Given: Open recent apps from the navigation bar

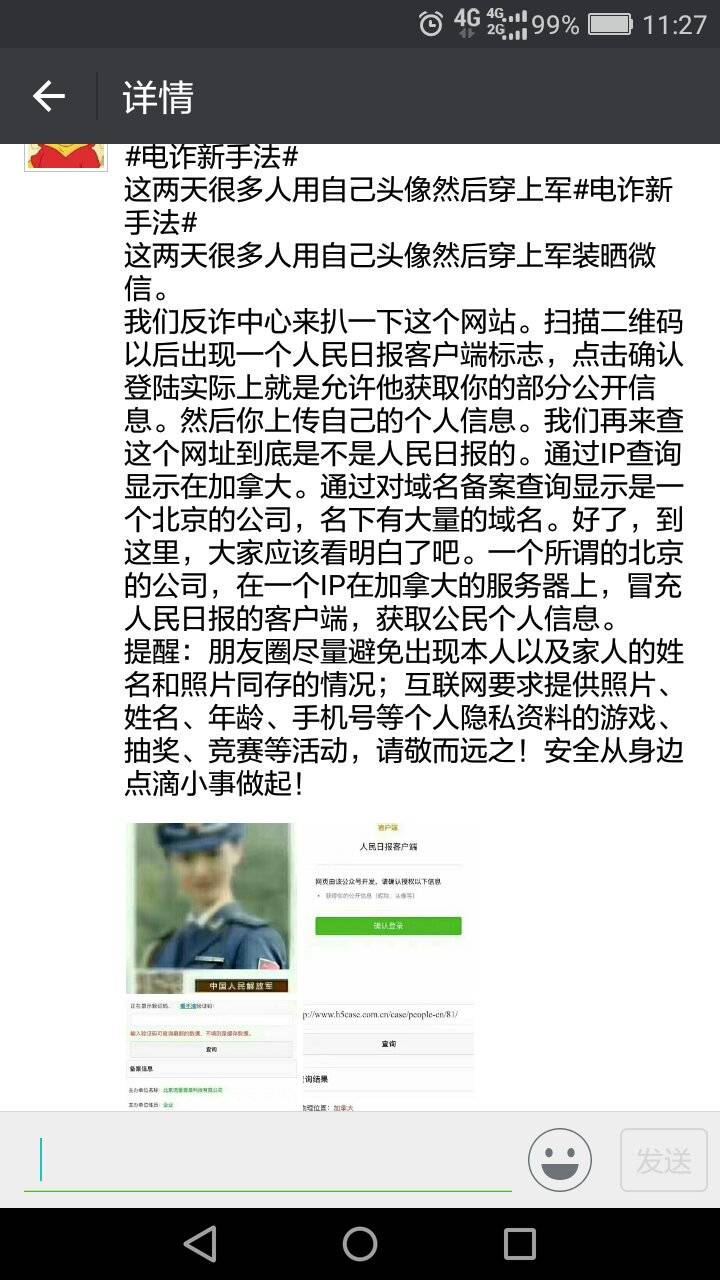Looking at the screenshot, I should point(520,1244).
